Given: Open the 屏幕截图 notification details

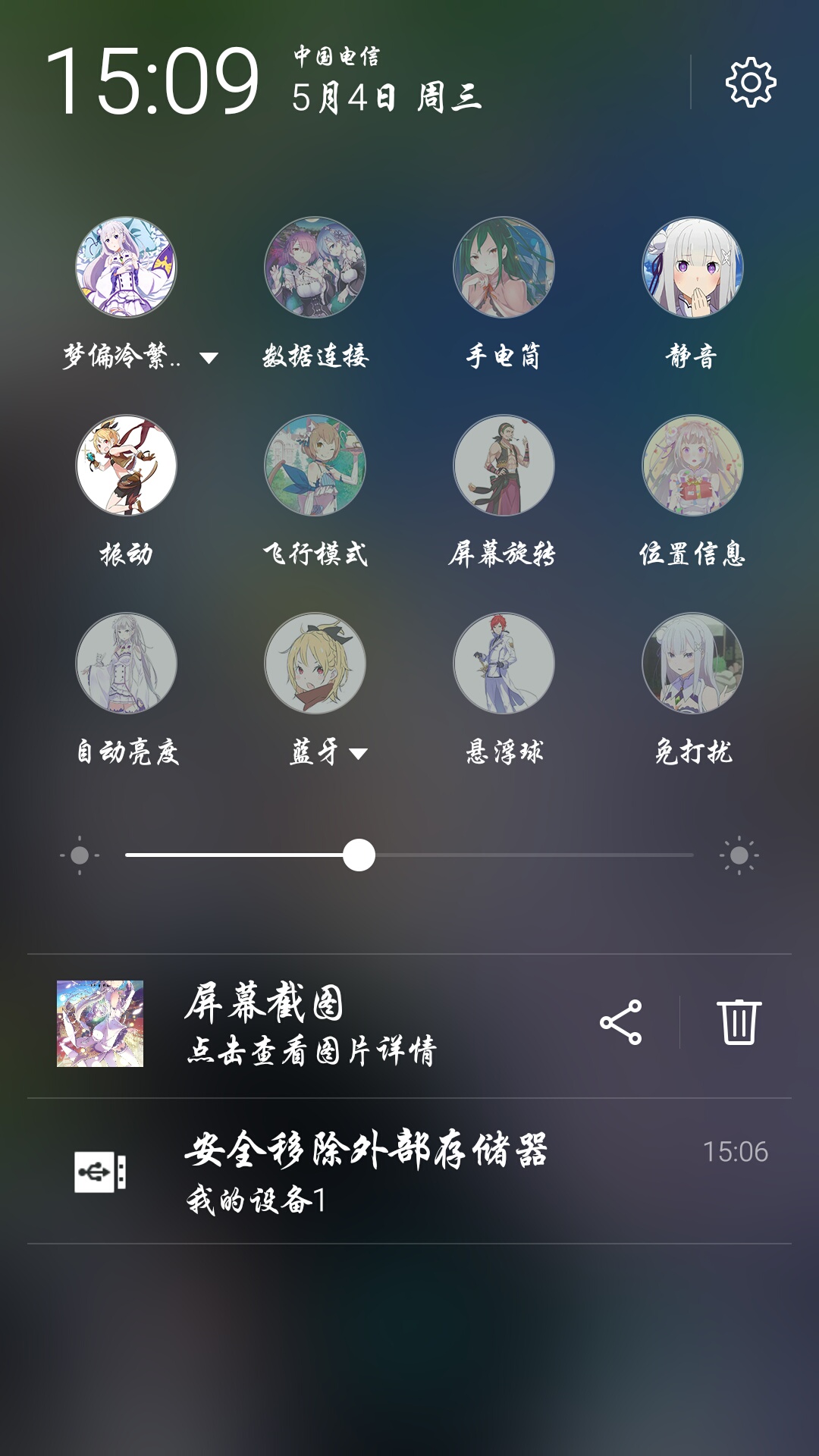Looking at the screenshot, I should click(311, 1024).
